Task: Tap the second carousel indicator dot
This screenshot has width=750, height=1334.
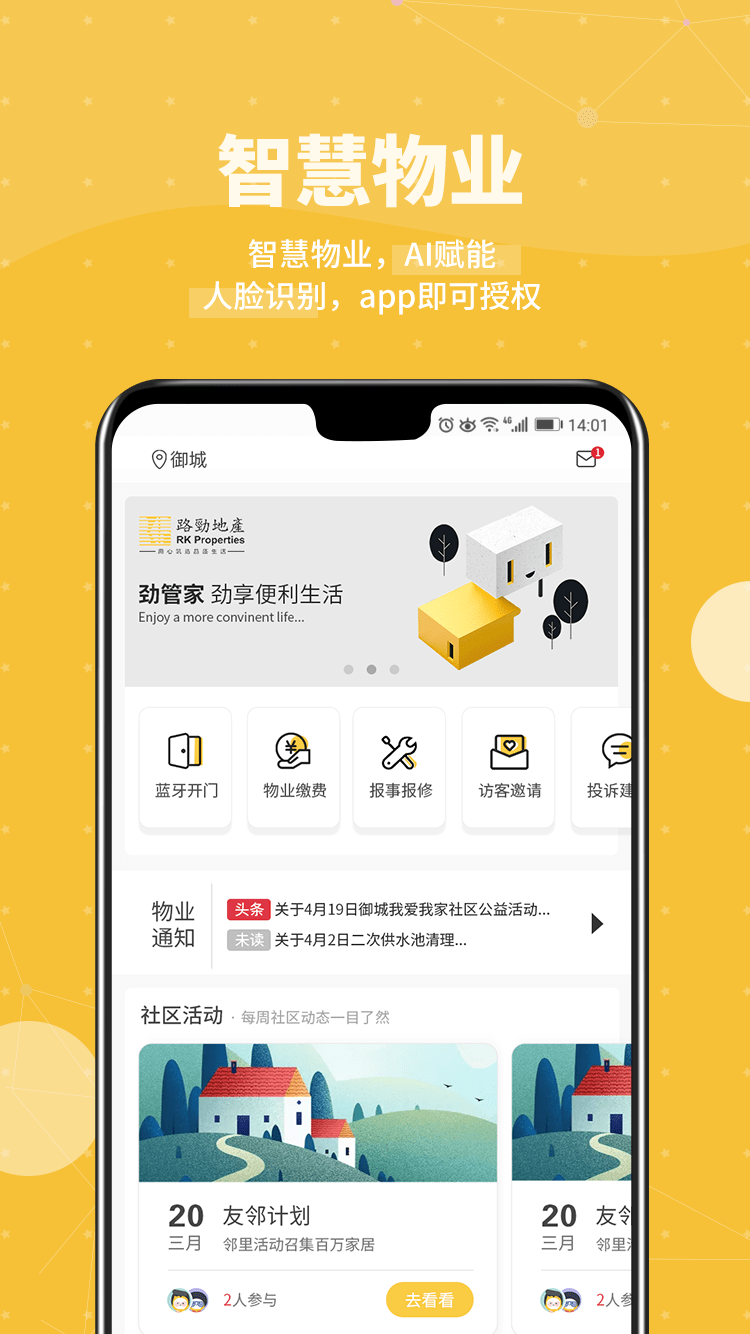Action: tap(371, 669)
